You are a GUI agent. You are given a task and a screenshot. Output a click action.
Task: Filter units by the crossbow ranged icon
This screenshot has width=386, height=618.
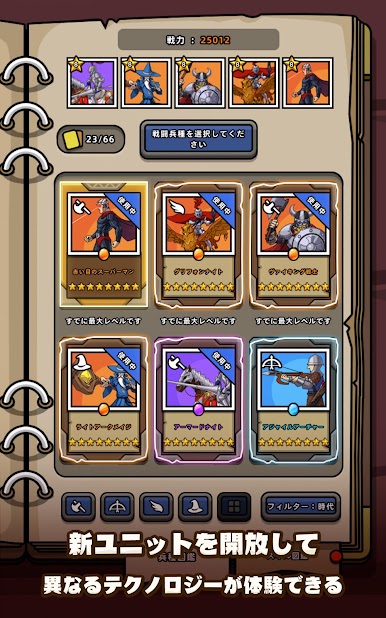(x=117, y=507)
